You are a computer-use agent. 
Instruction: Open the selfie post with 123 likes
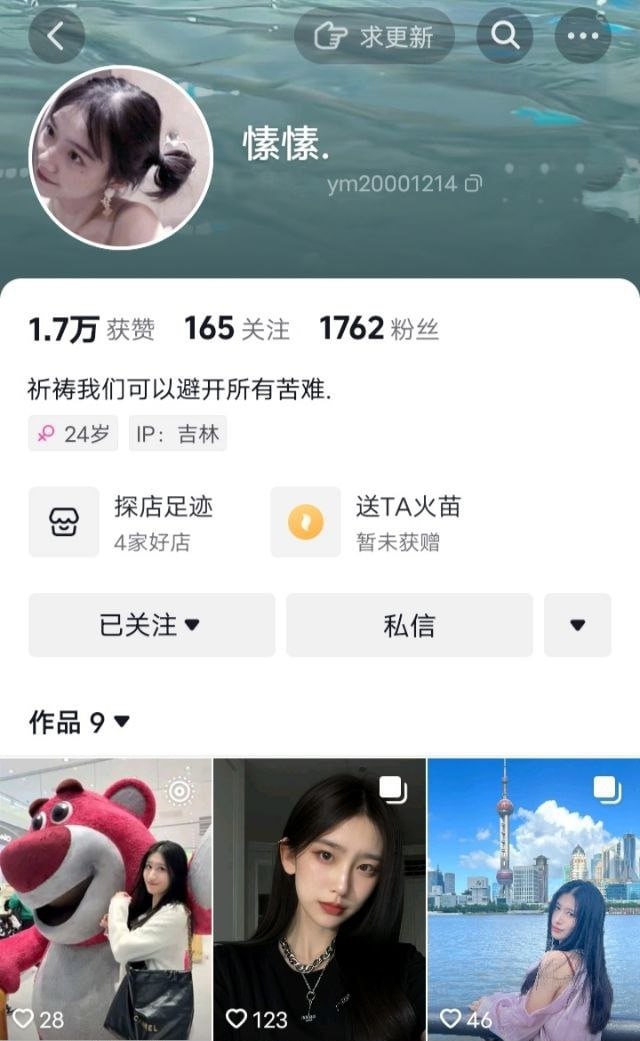(x=320, y=899)
